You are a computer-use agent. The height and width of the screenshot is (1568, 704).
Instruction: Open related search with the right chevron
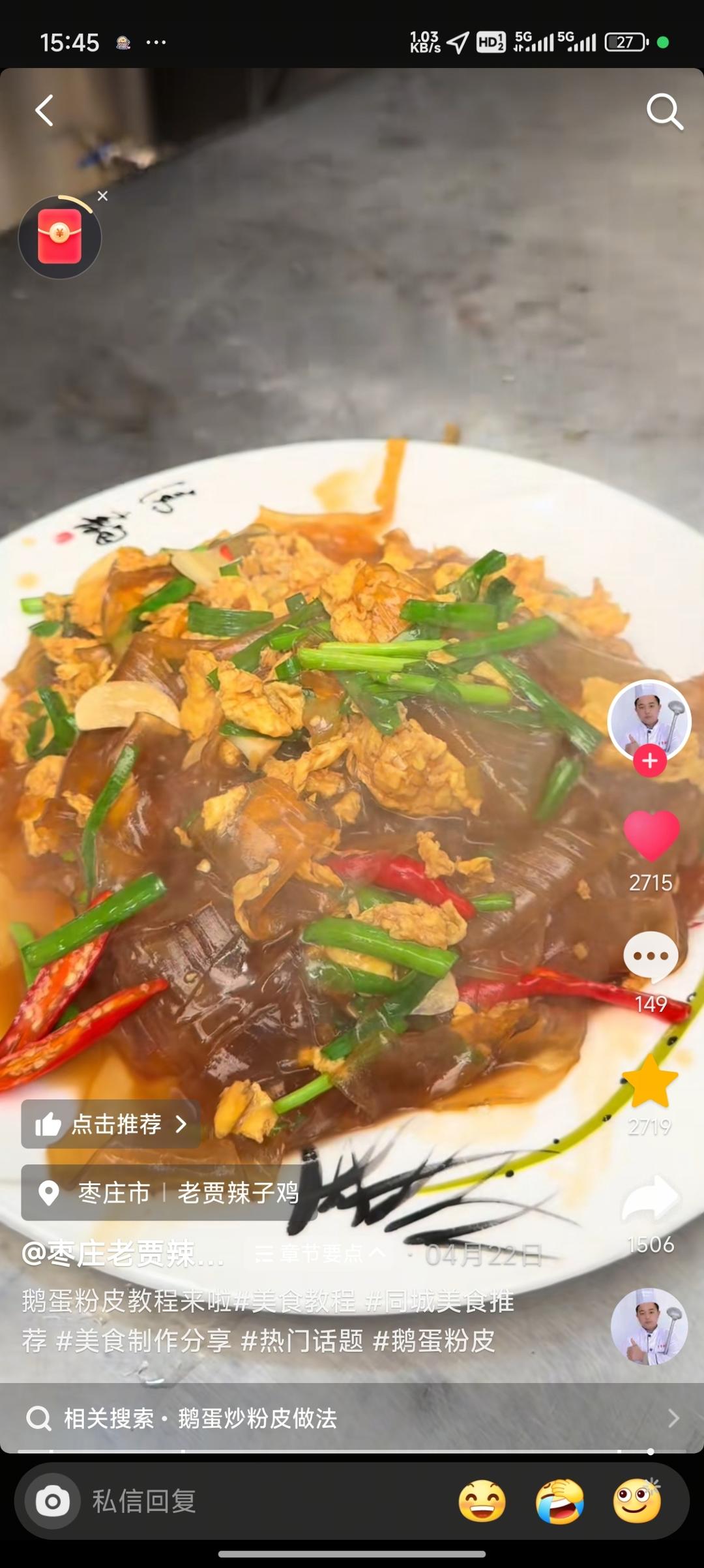pyautogui.click(x=676, y=1417)
